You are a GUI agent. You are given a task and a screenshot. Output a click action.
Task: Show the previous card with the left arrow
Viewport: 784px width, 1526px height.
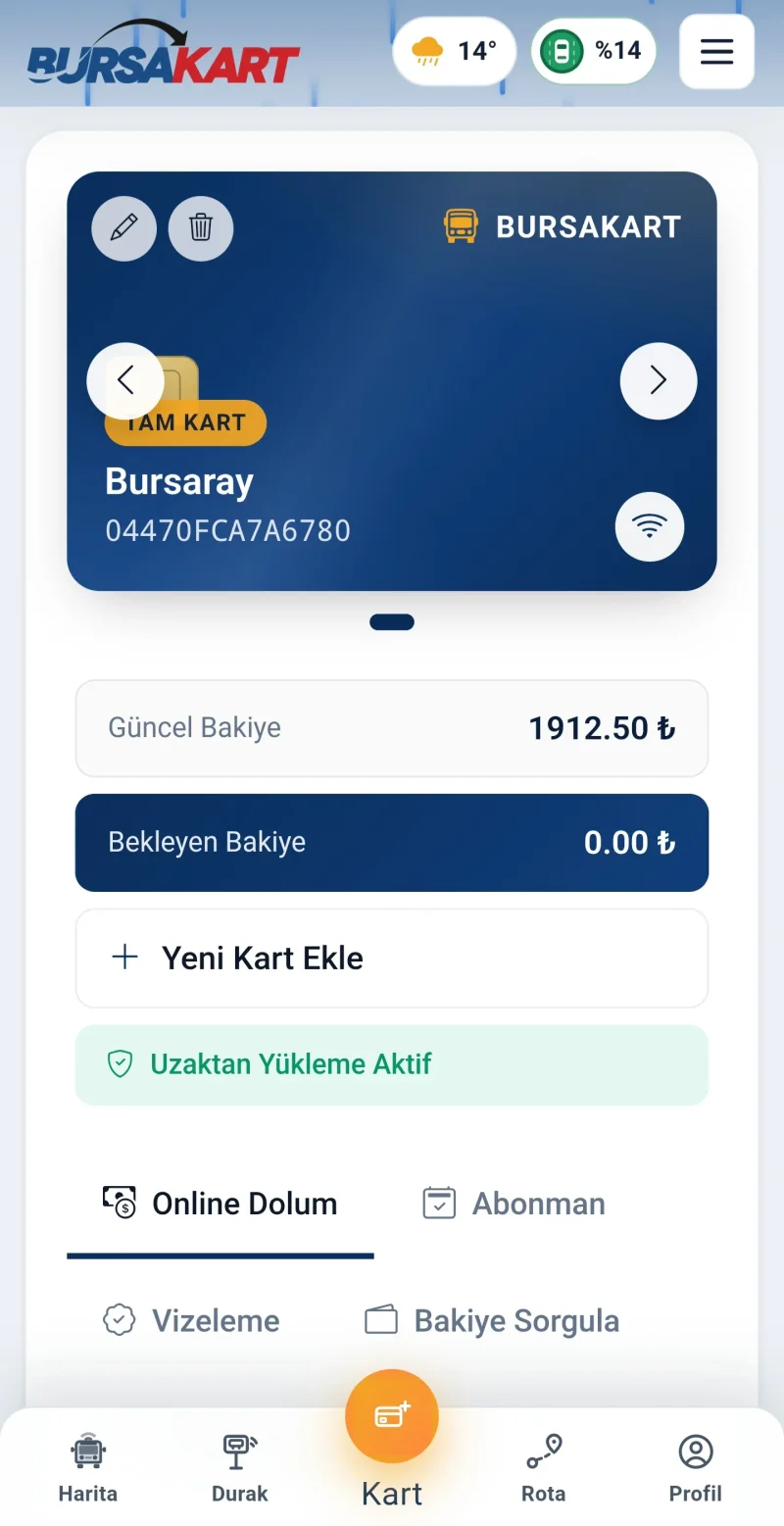click(125, 380)
